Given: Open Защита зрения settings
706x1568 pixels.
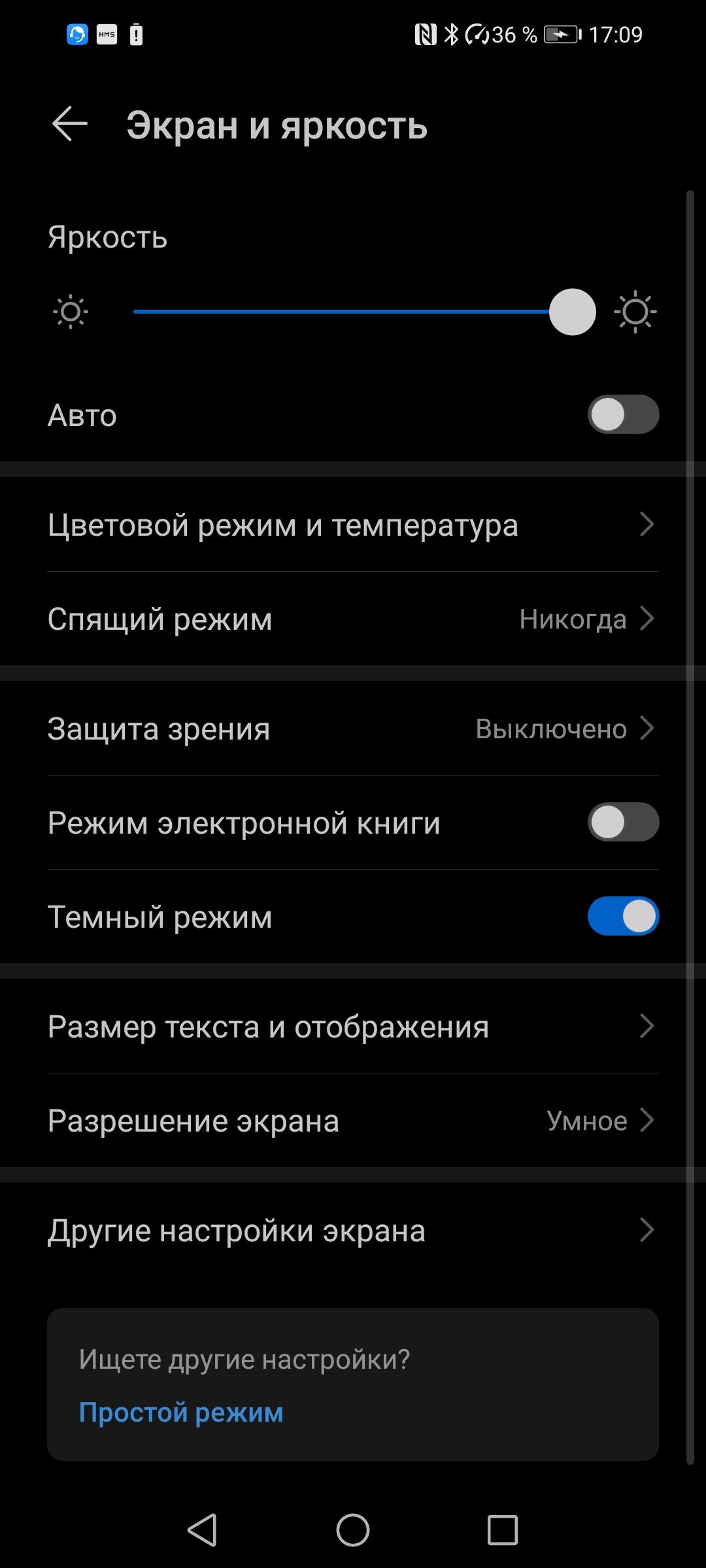Looking at the screenshot, I should coord(353,728).
